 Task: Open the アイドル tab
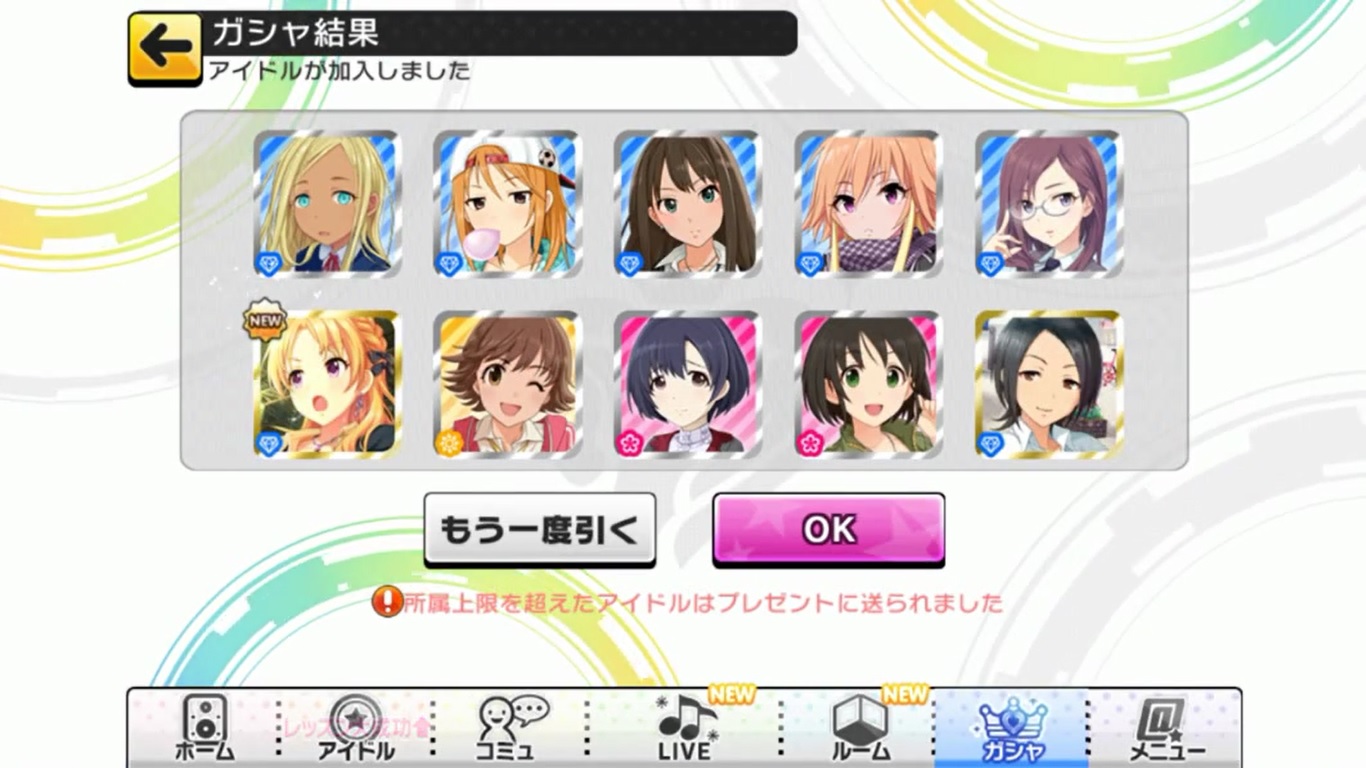356,729
